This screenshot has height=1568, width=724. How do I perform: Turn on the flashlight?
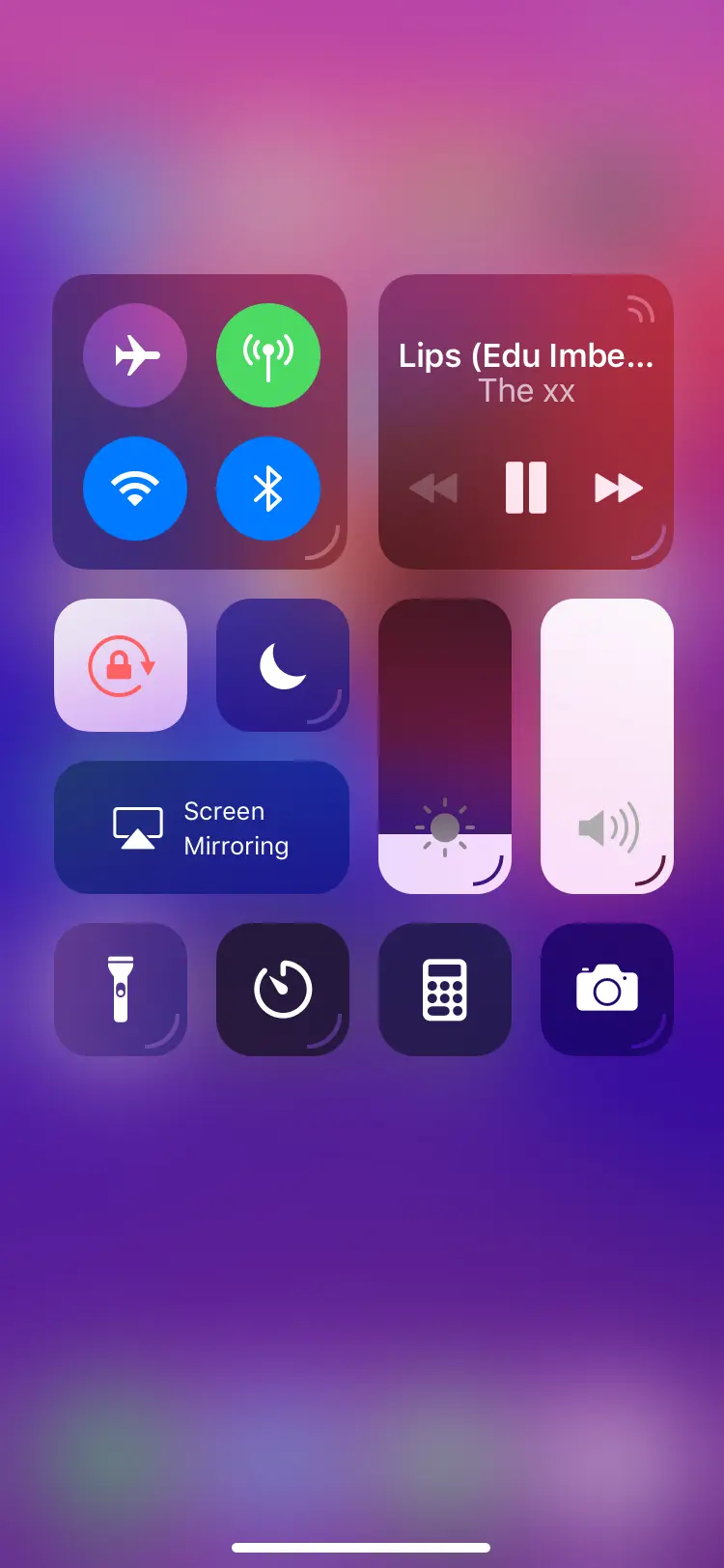coord(121,989)
